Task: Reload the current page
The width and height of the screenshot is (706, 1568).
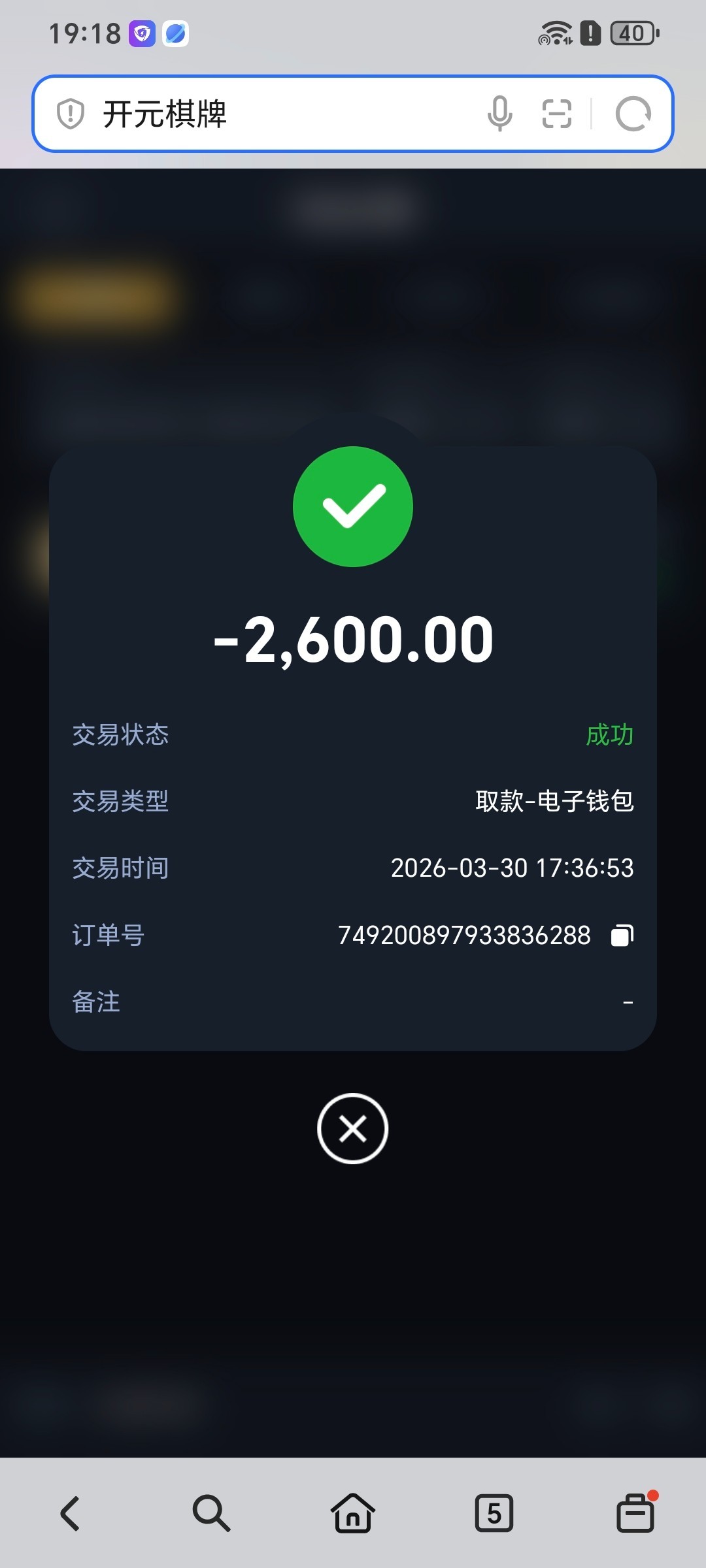Action: point(633,114)
